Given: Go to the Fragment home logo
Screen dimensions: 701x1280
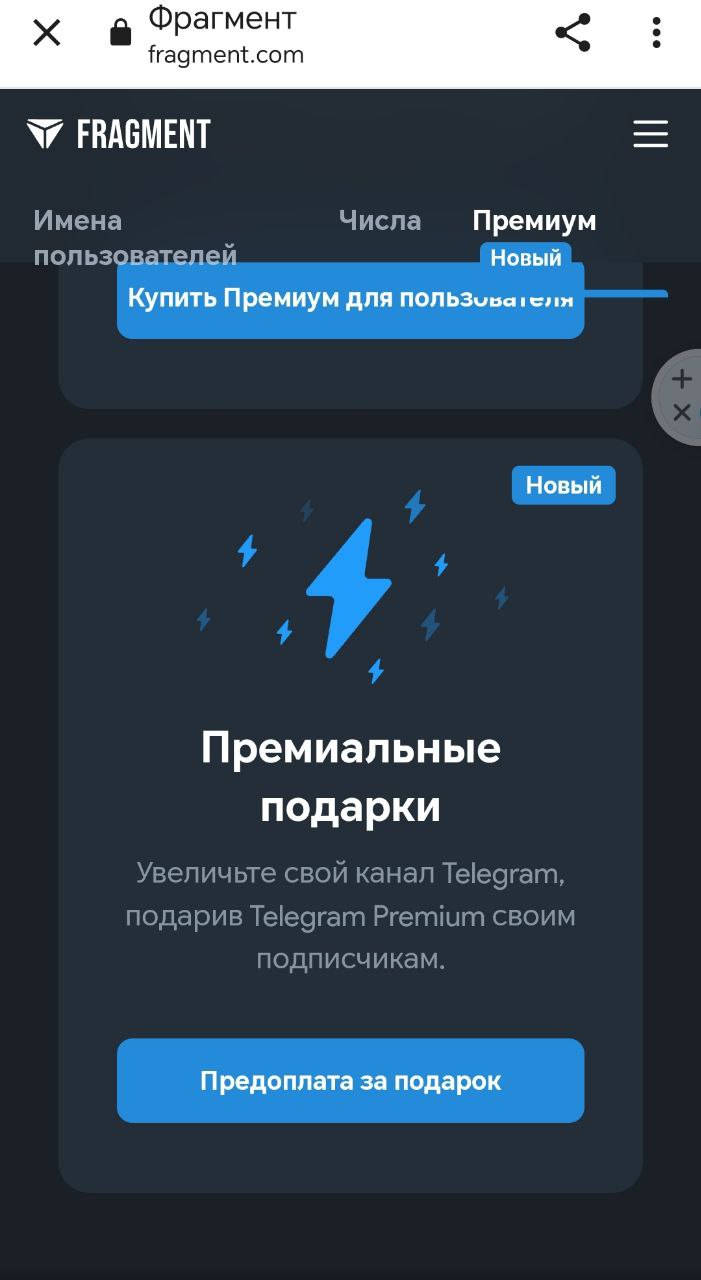Looking at the screenshot, I should (119, 134).
